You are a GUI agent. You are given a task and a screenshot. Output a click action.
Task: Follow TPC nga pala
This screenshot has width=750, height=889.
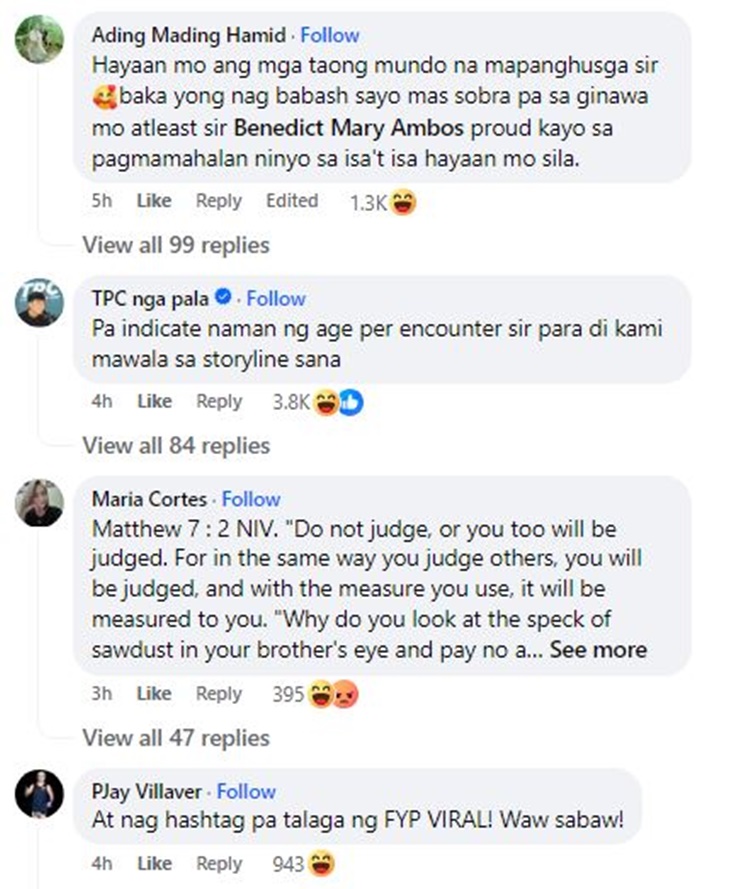(x=276, y=298)
